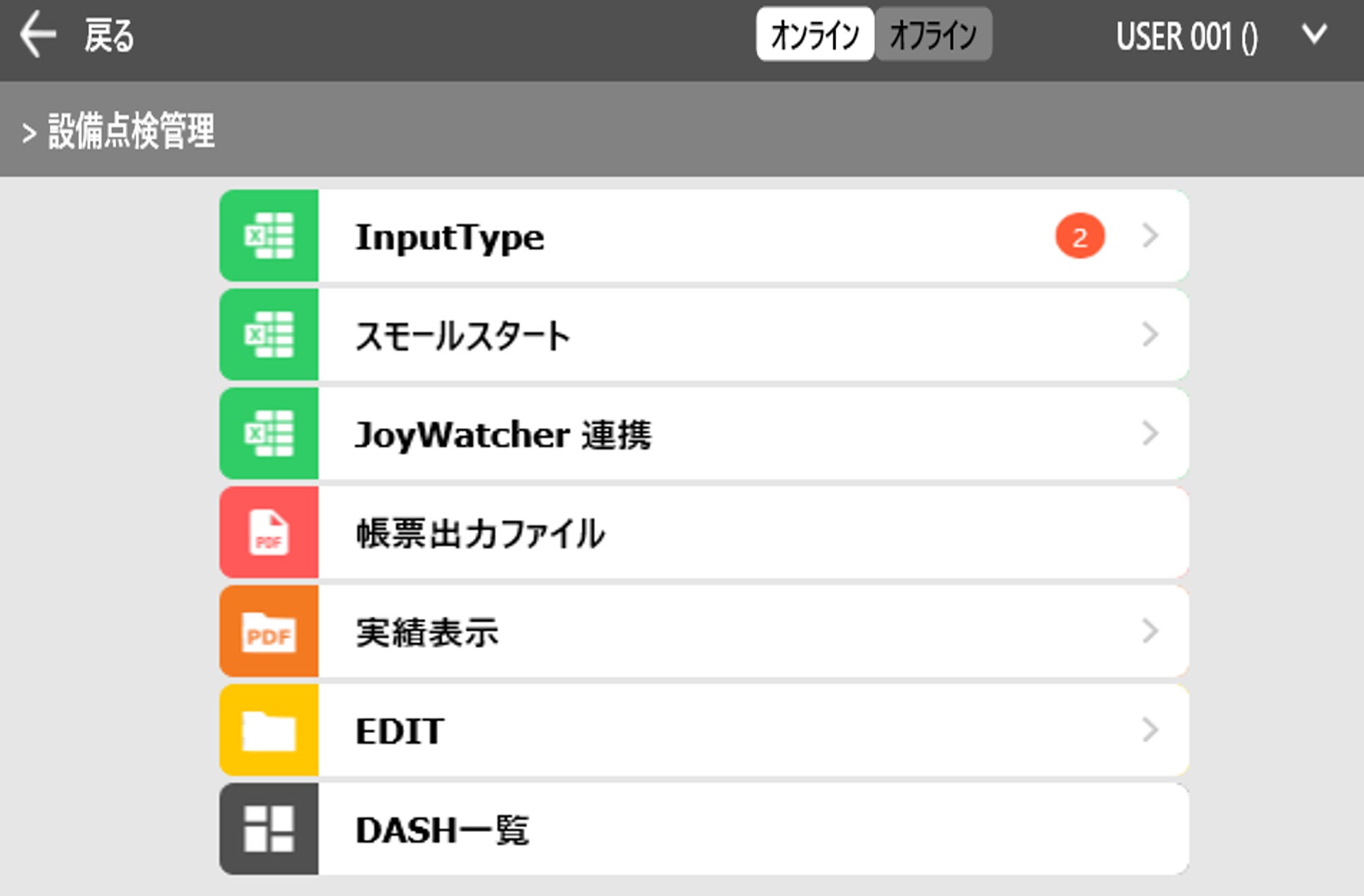The height and width of the screenshot is (896, 1364).
Task: Open DASH一覧
Action: (x=704, y=829)
